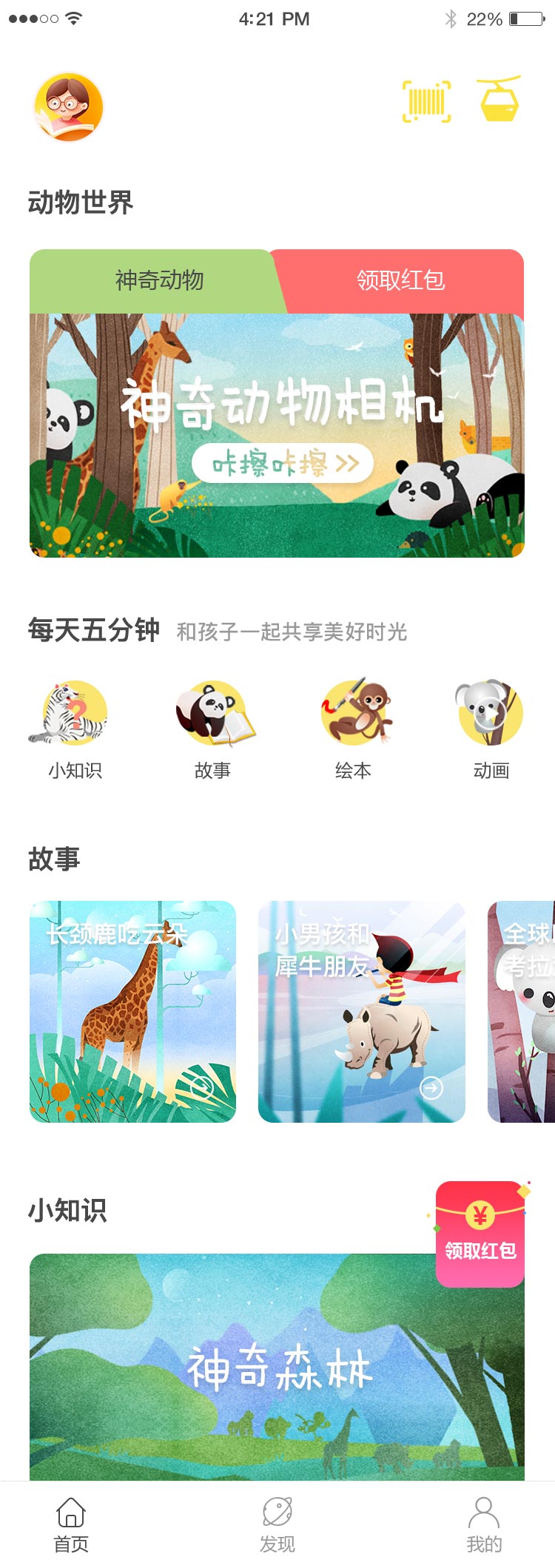Open the profile avatar
The width and height of the screenshot is (555, 1568).
68,107
